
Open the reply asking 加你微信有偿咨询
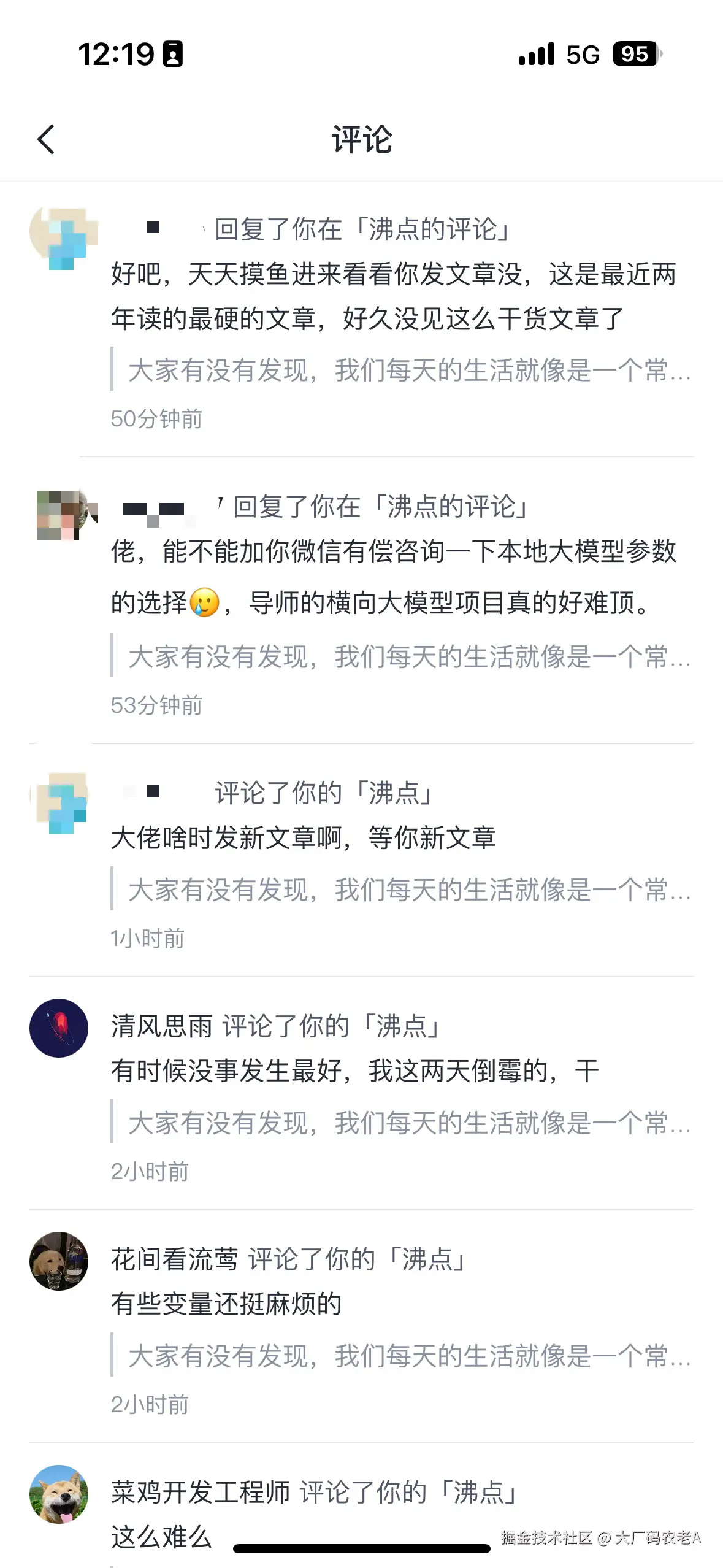click(x=392, y=577)
